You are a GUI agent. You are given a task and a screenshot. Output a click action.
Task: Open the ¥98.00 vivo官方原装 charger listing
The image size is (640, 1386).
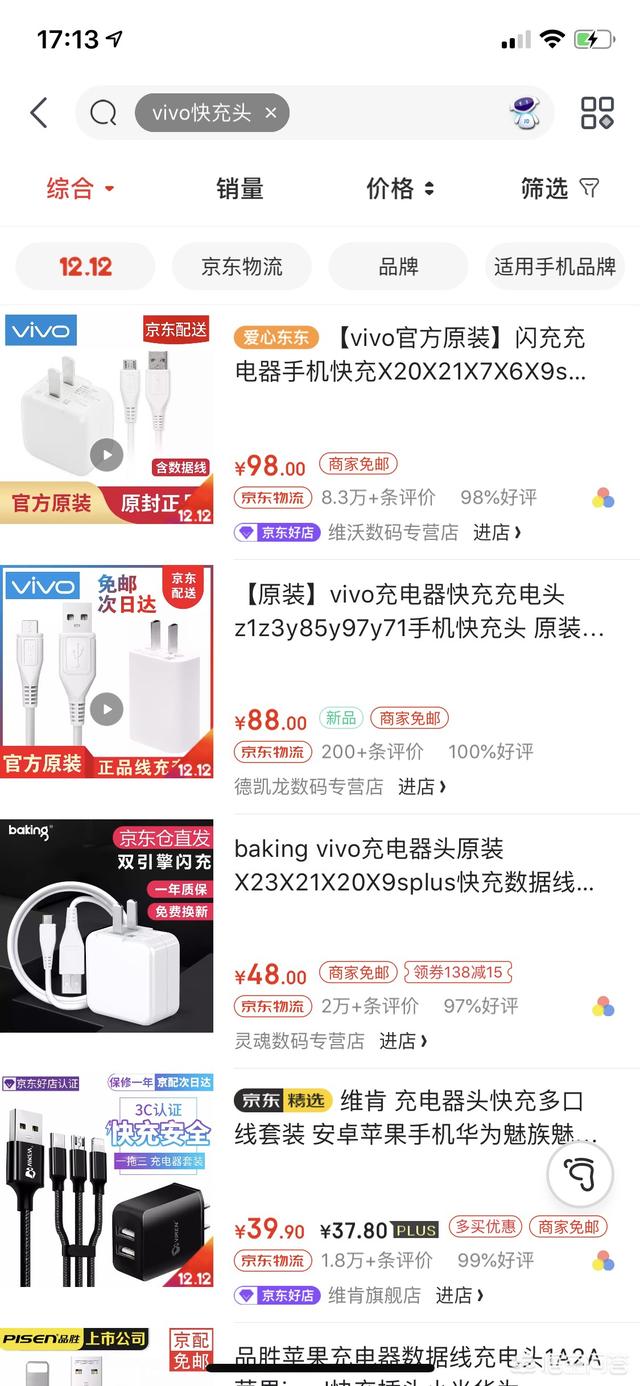tap(410, 354)
